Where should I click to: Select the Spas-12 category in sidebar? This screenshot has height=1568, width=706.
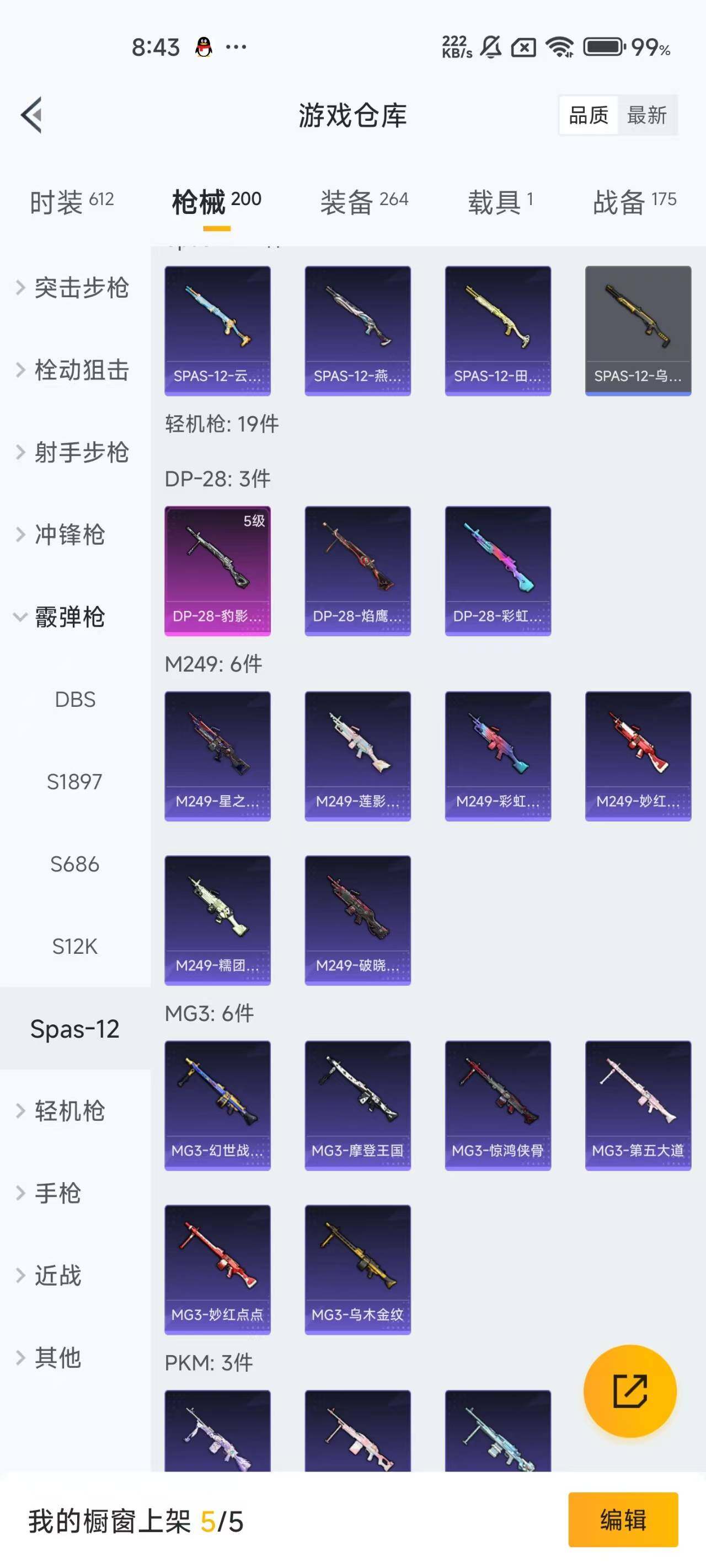tap(75, 1029)
